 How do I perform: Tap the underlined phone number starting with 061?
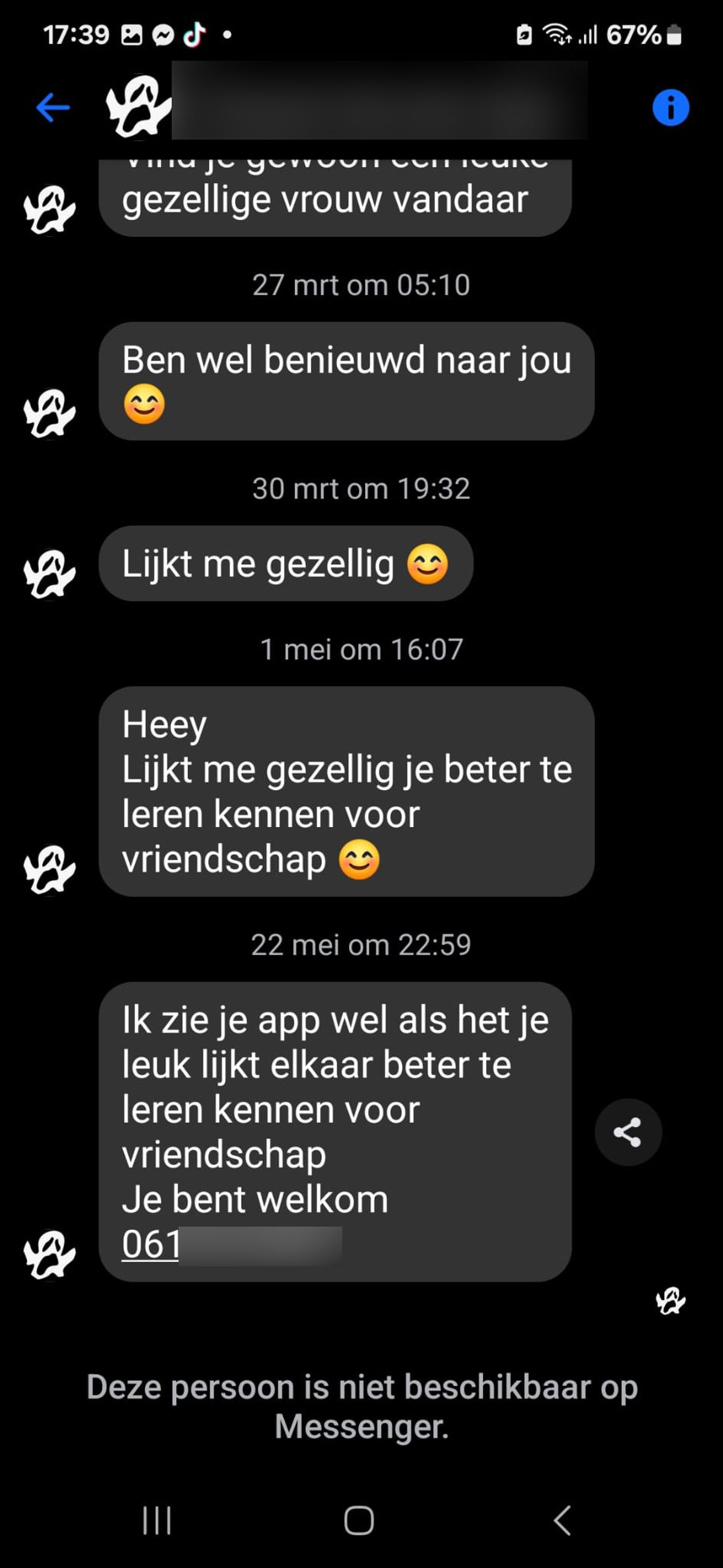[152, 1244]
